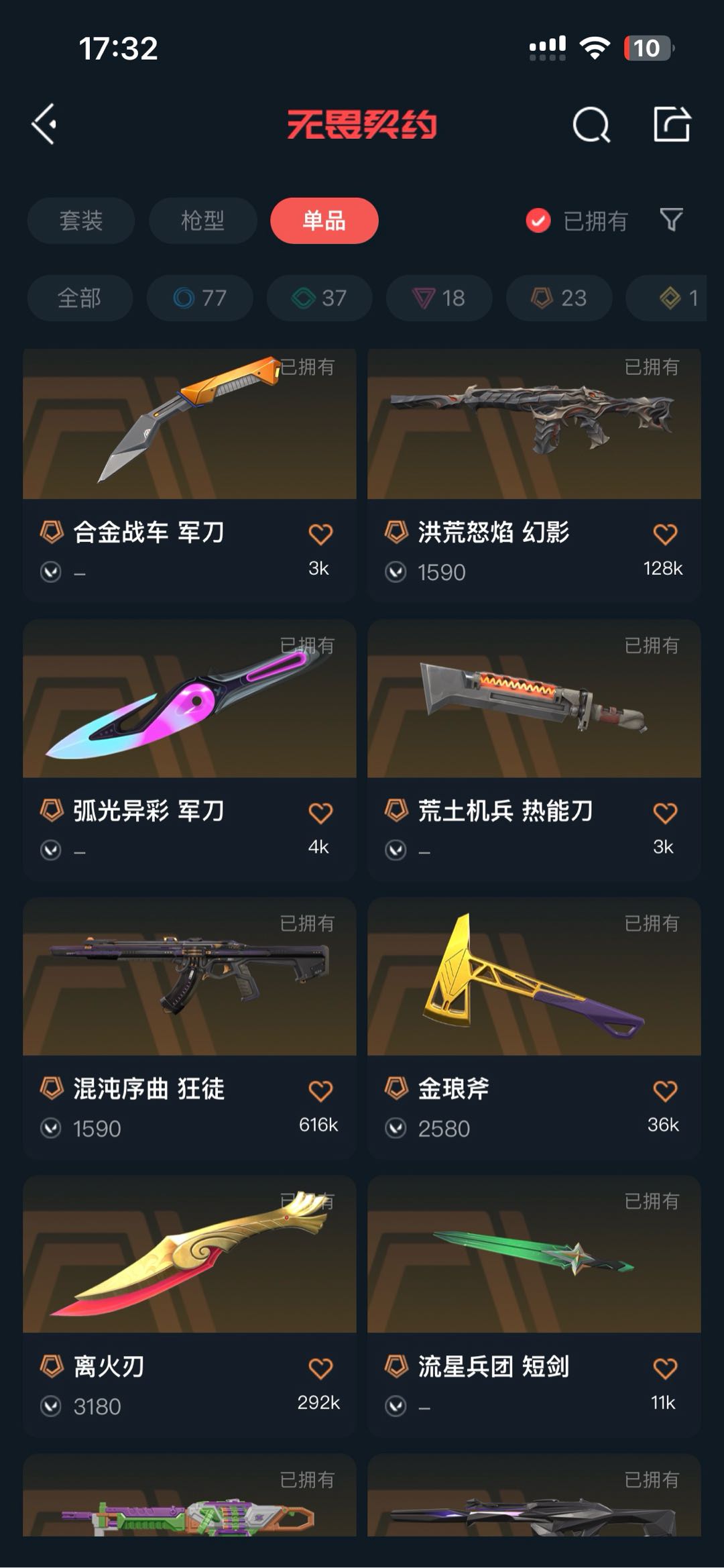The height and width of the screenshot is (1568, 724).
Task: Select the 全部 filter chip
Action: point(80,298)
